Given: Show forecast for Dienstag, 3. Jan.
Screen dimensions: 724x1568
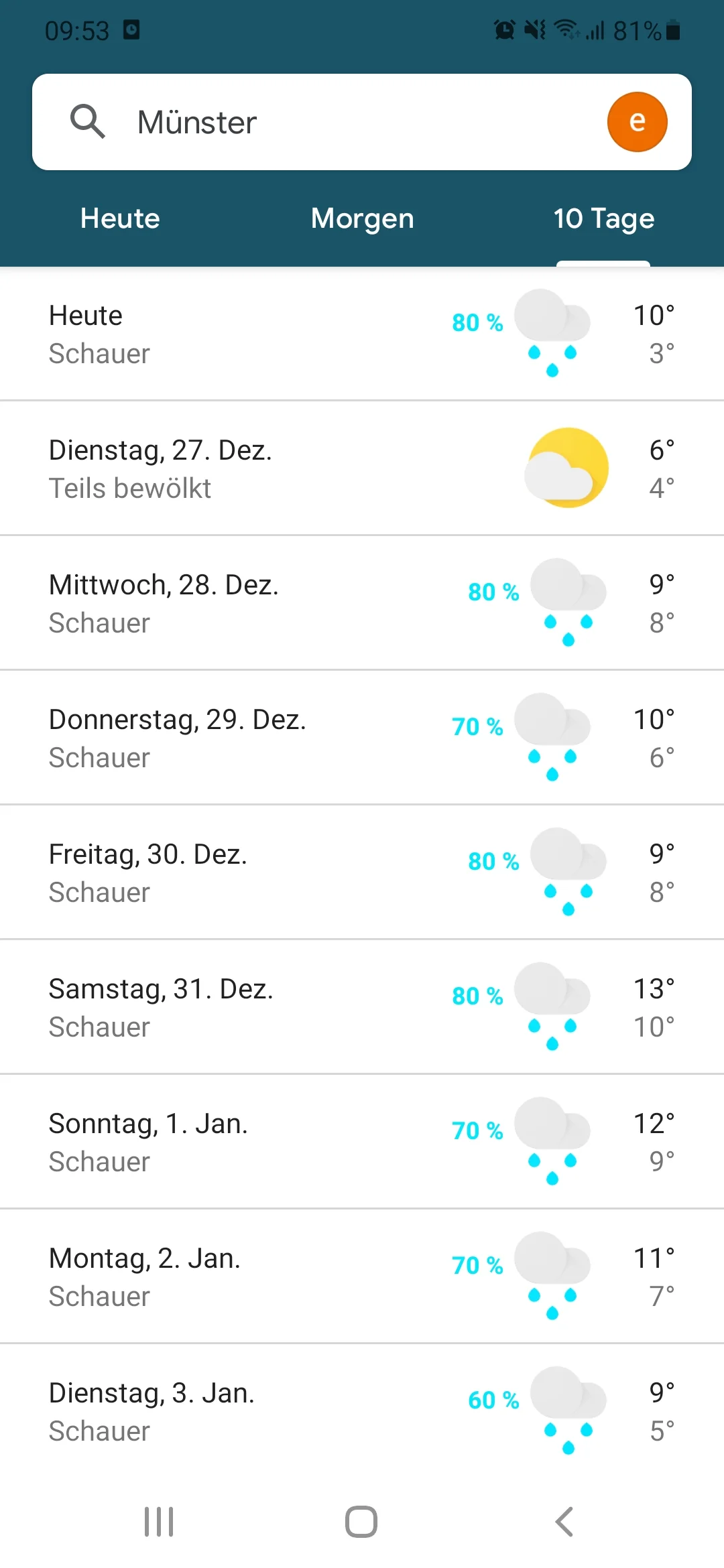Looking at the screenshot, I should (362, 1411).
